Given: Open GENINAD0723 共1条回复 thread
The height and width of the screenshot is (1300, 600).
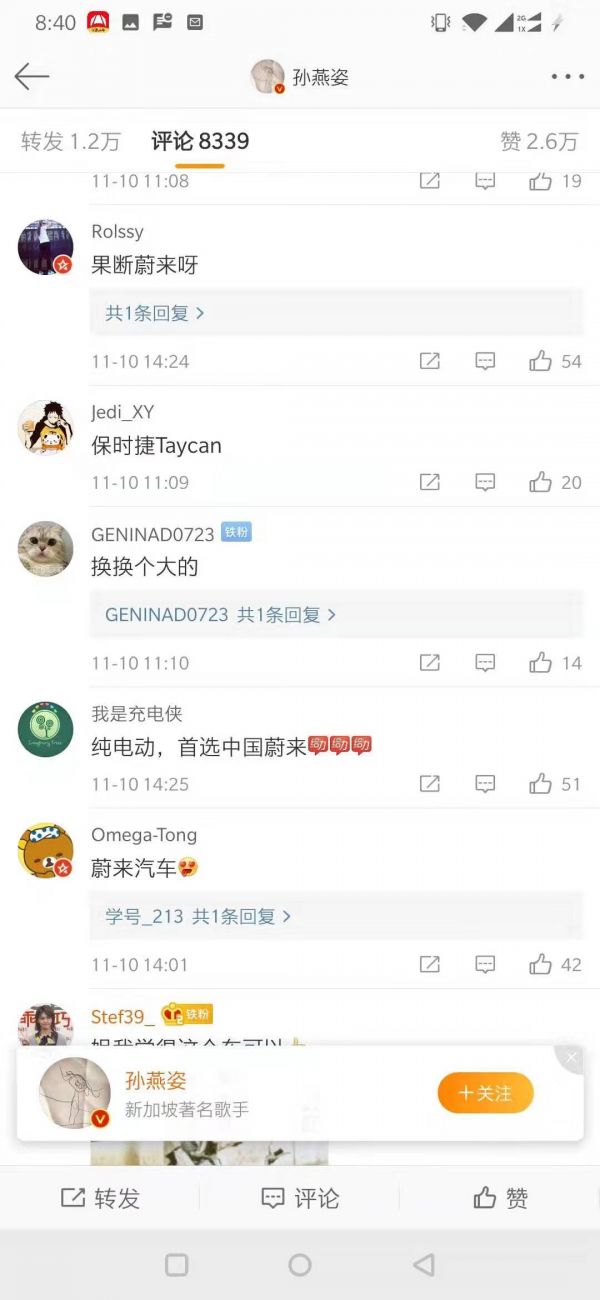Looking at the screenshot, I should click(220, 615).
